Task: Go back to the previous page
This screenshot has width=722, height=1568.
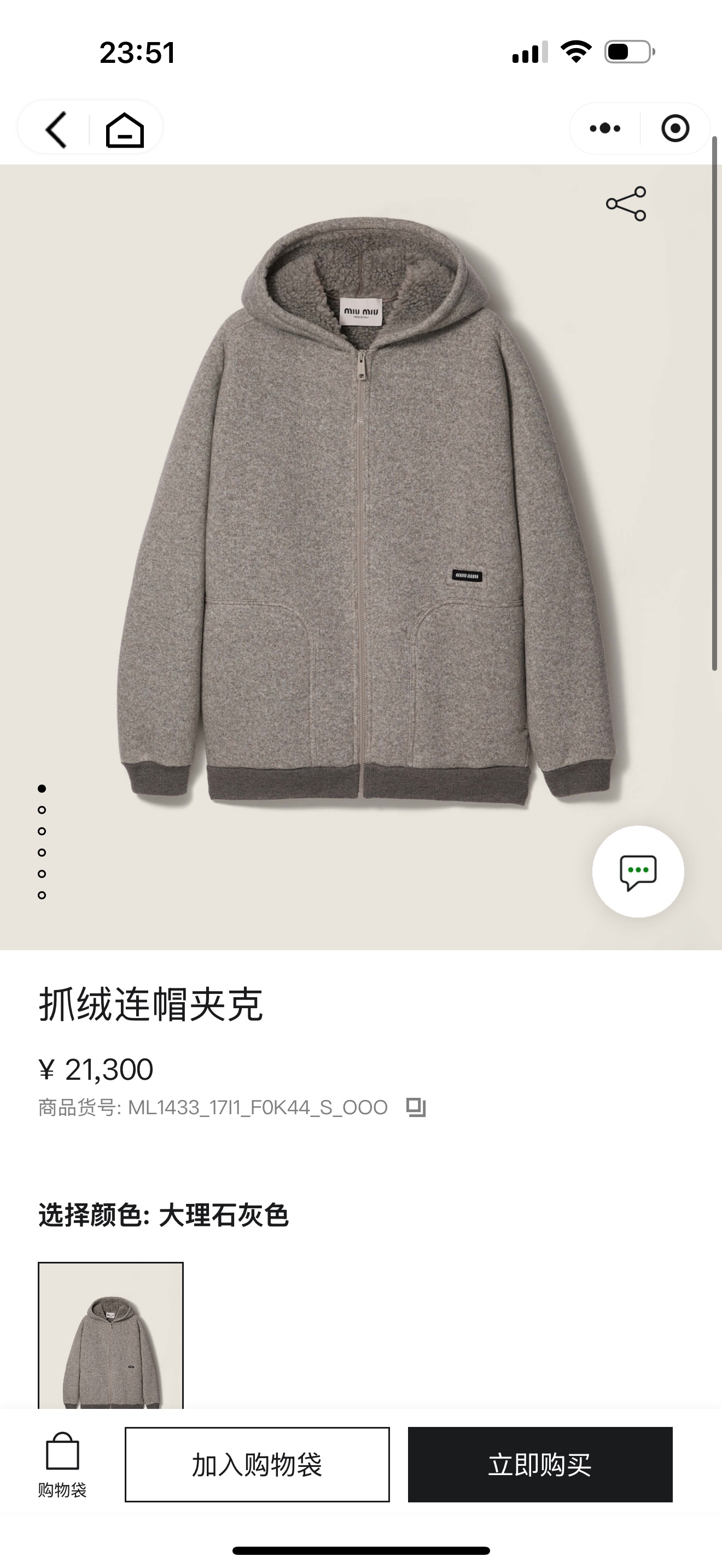Action: pyautogui.click(x=56, y=129)
